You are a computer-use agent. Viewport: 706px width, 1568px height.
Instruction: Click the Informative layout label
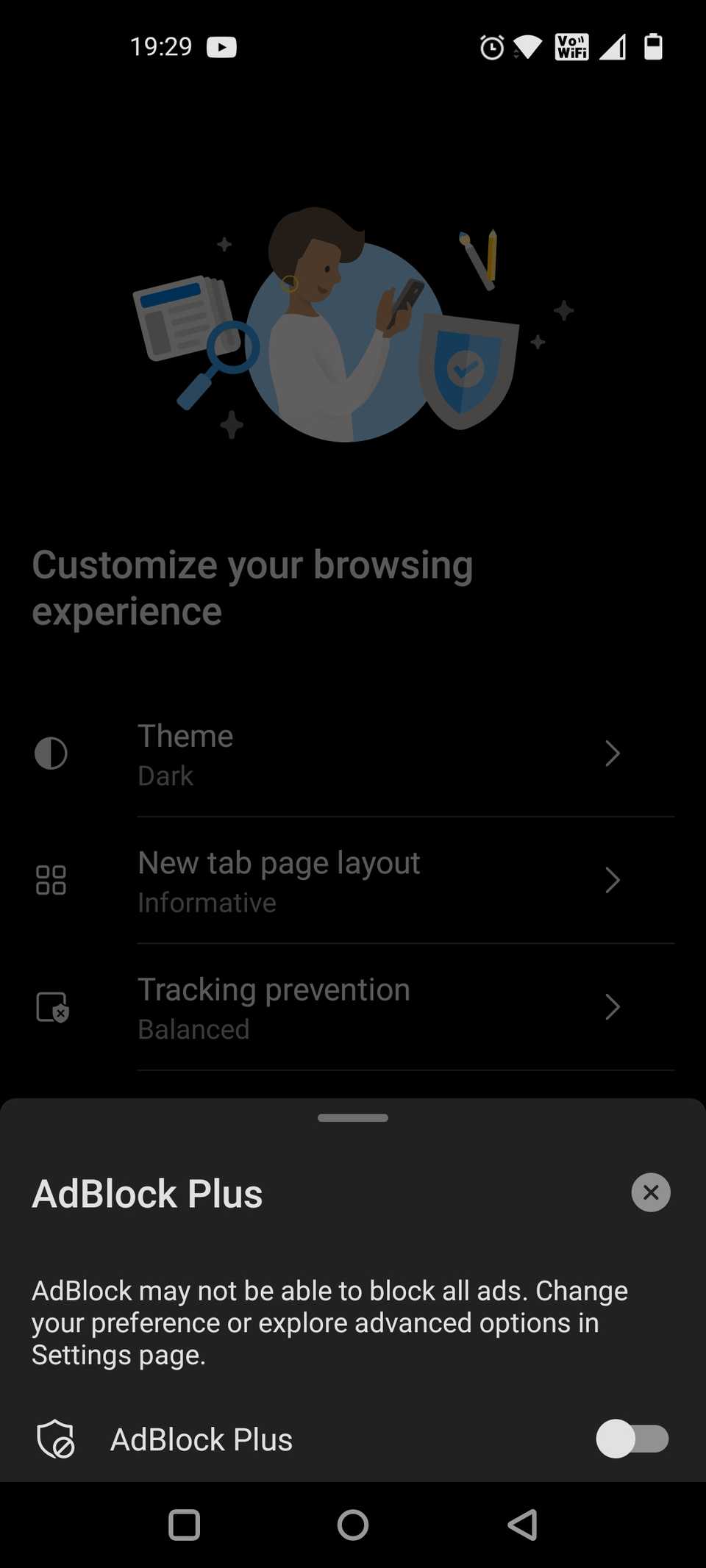point(207,902)
